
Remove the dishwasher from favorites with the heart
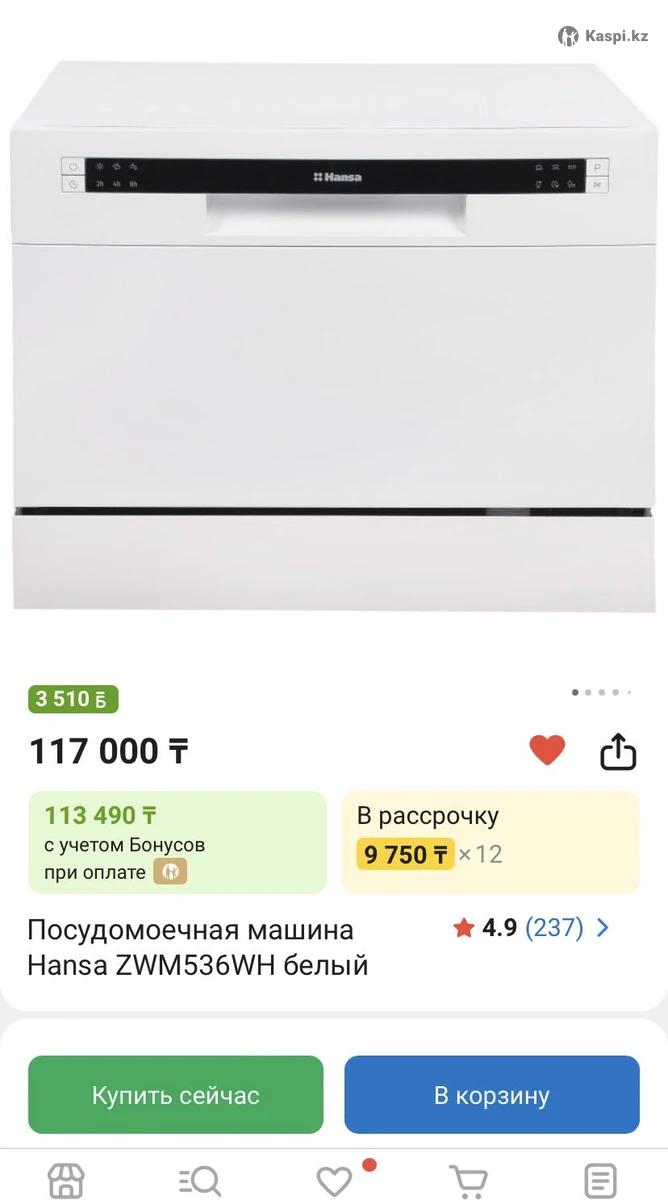[x=547, y=750]
